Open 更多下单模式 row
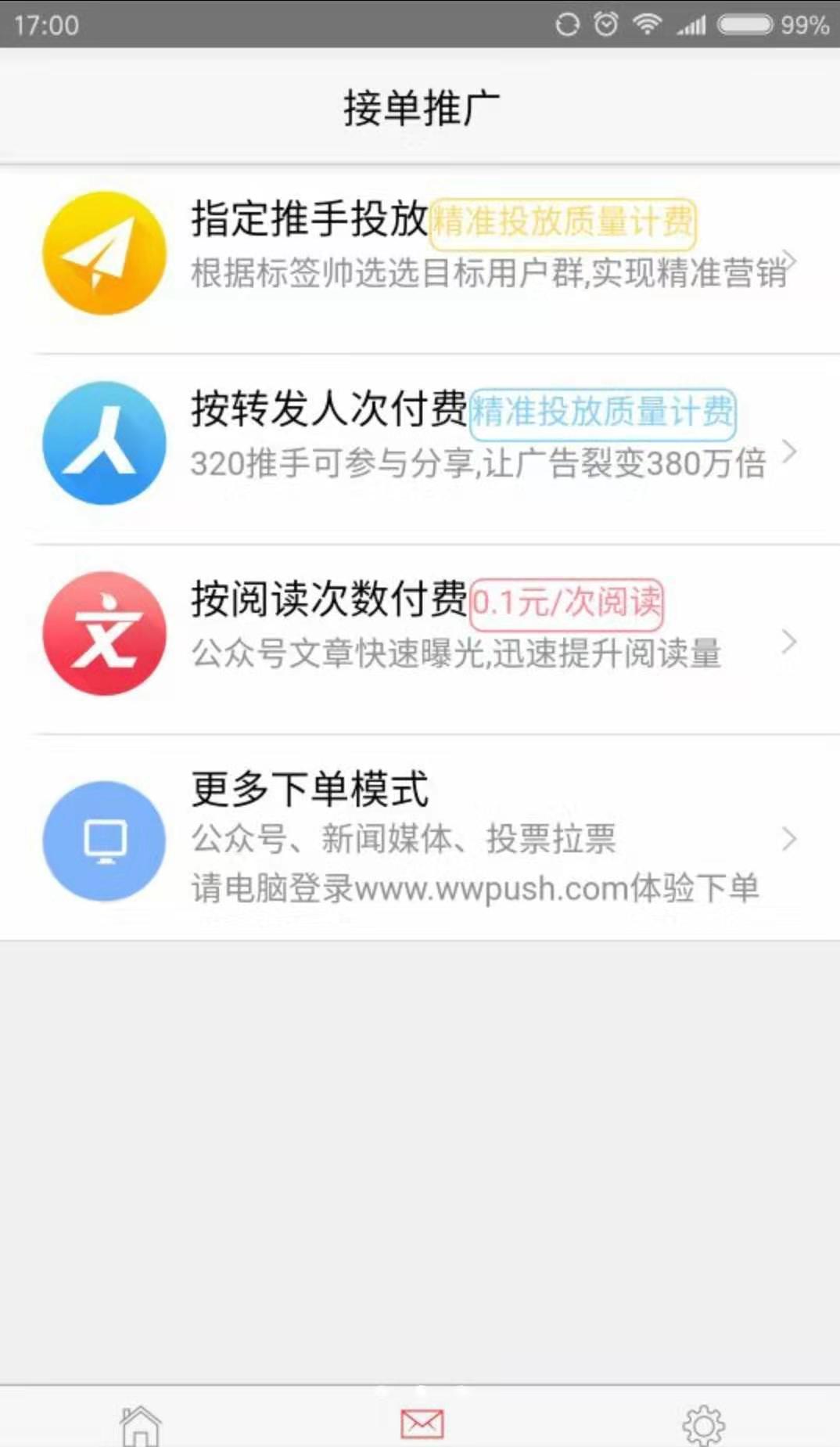The image size is (840, 1447). [x=420, y=838]
